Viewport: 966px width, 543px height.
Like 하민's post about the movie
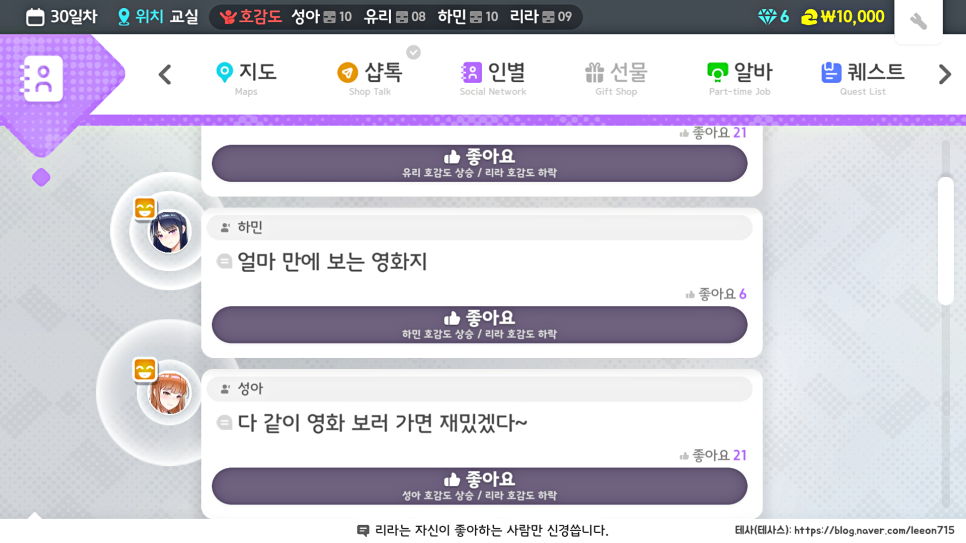click(479, 325)
